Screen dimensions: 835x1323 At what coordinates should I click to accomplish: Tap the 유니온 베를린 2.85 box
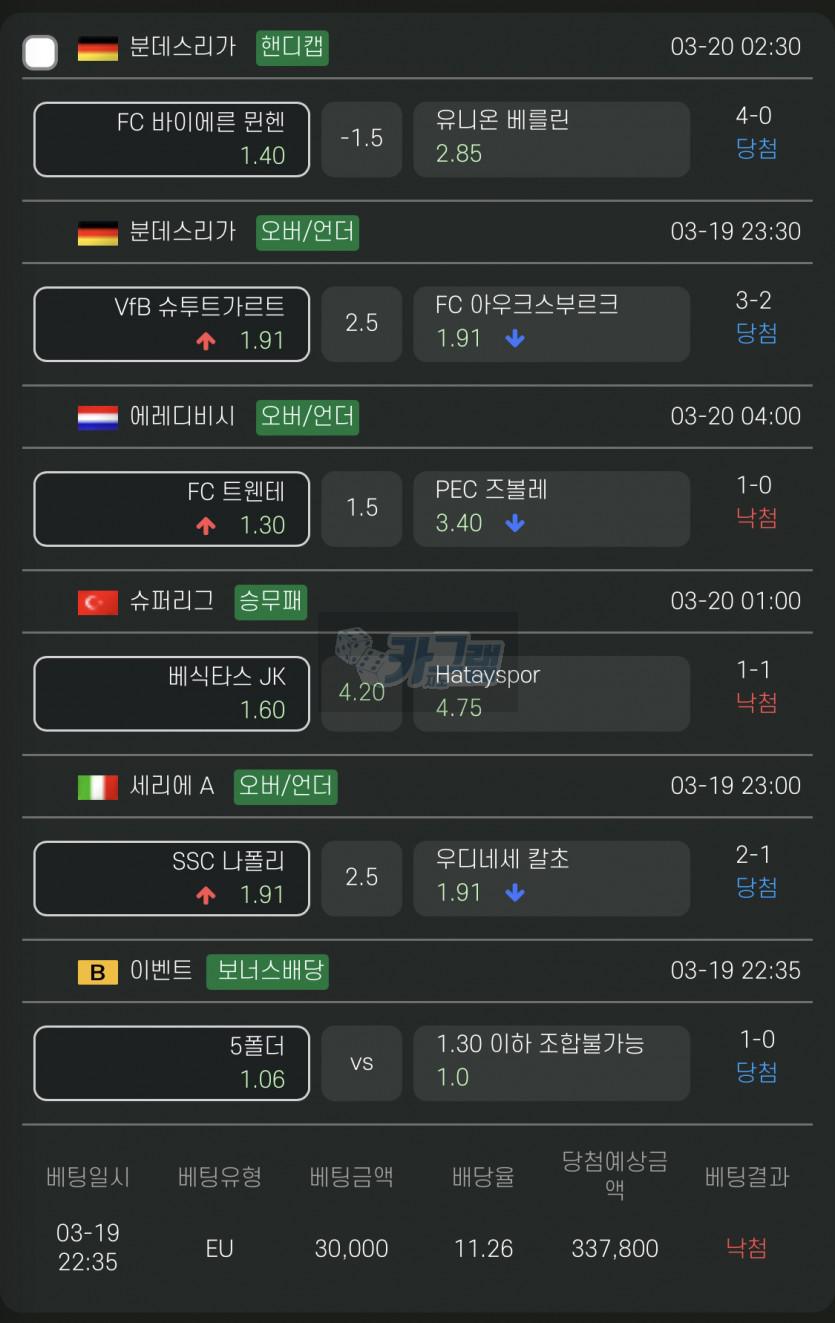pyautogui.click(x=550, y=138)
